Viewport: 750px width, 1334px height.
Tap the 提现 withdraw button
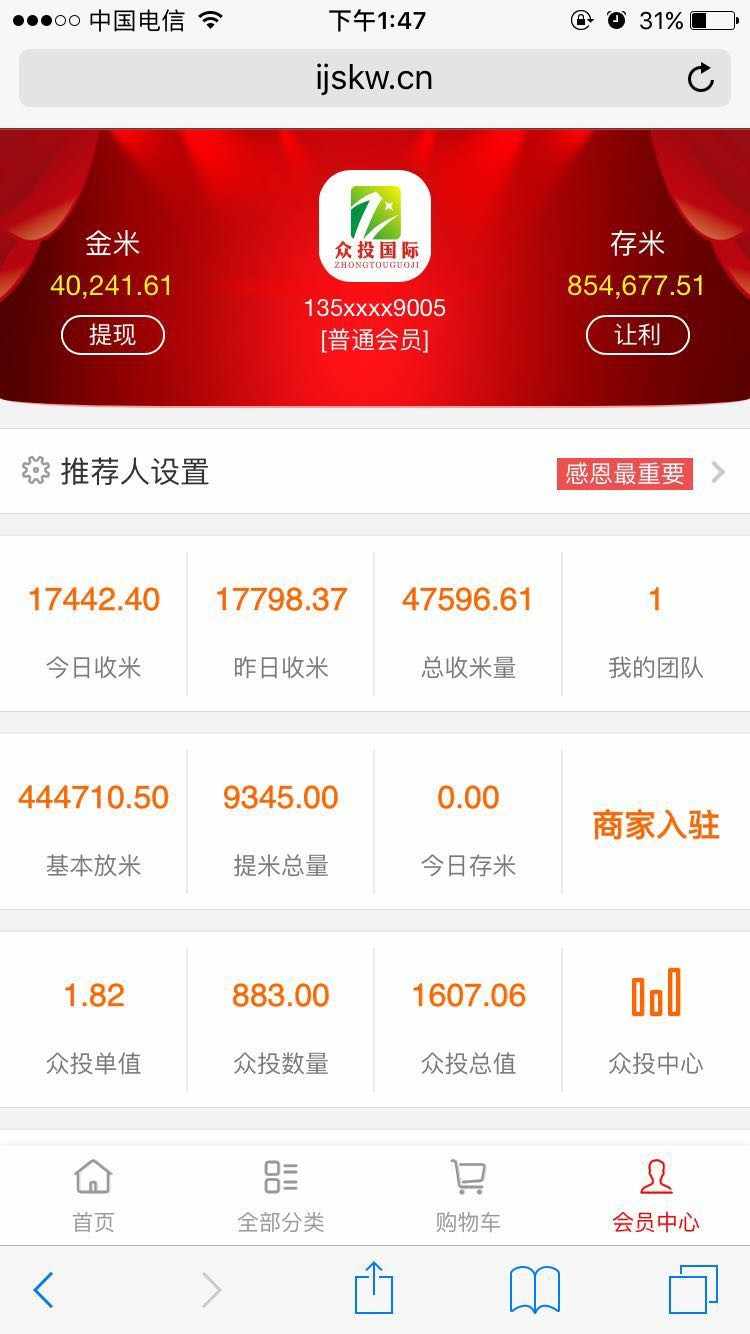pyautogui.click(x=113, y=335)
